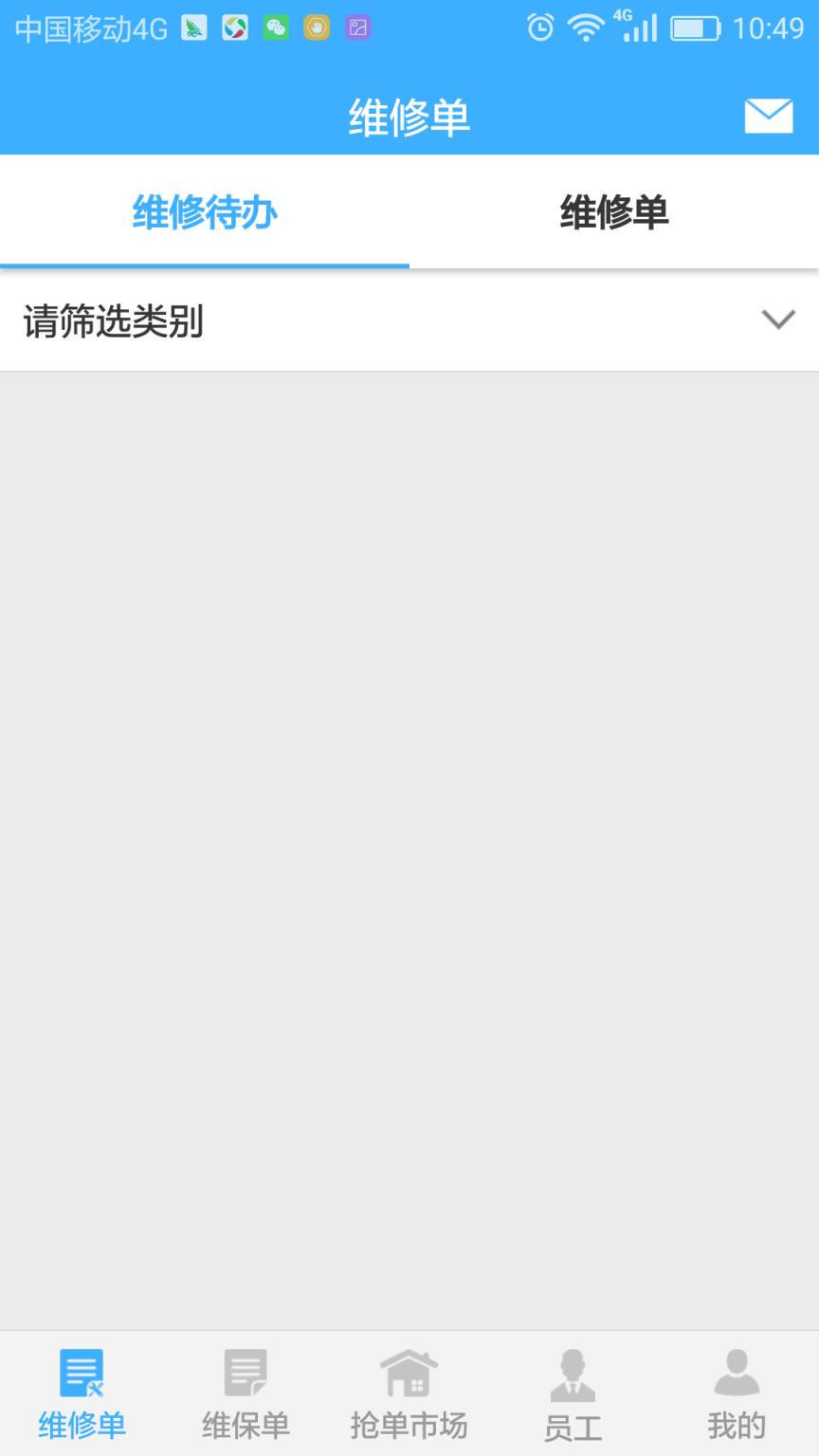Open 员工 from the bottom navigation
This screenshot has width=819, height=1456.
coord(573,1422)
